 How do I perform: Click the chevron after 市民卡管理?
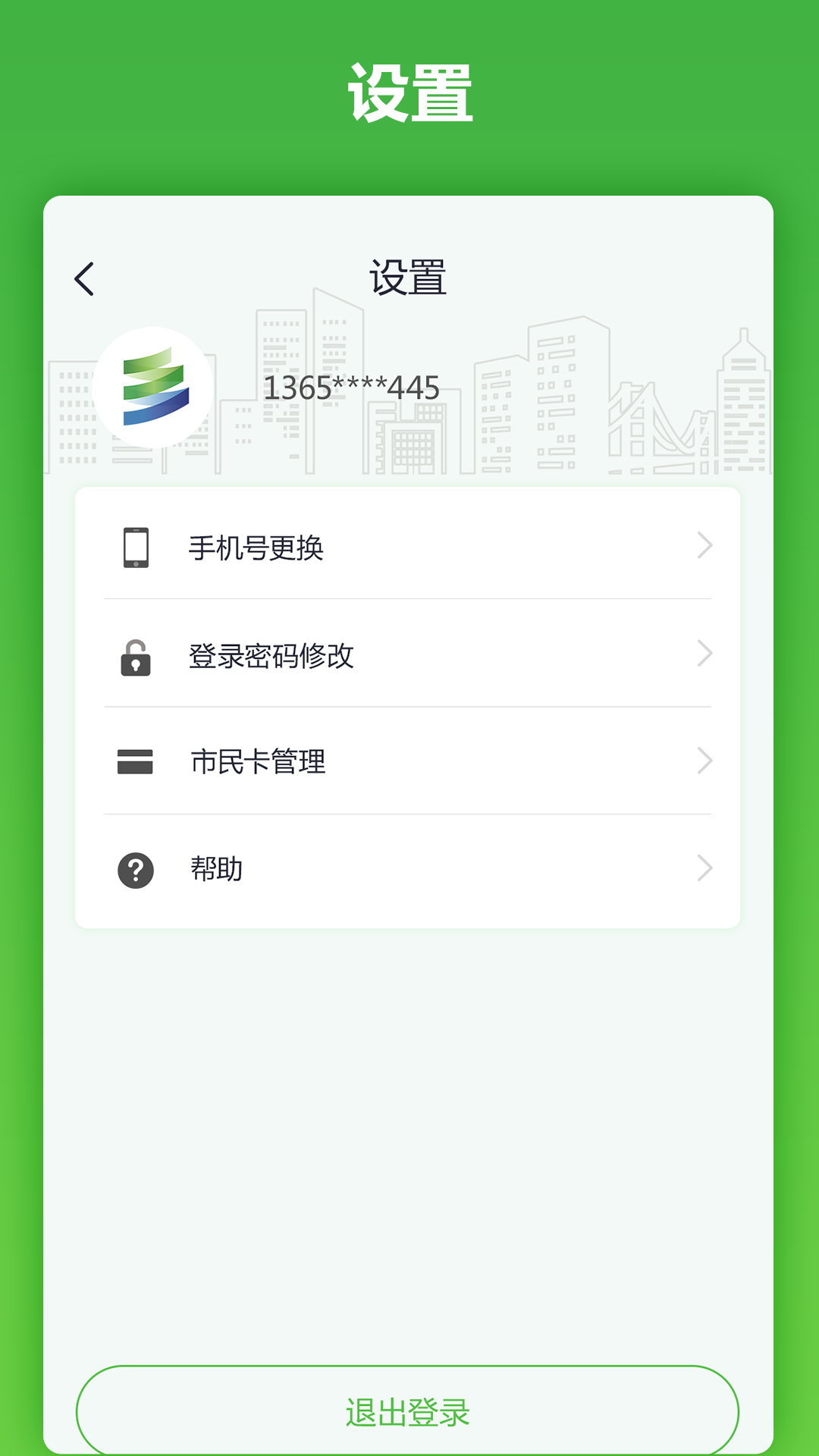click(x=705, y=761)
